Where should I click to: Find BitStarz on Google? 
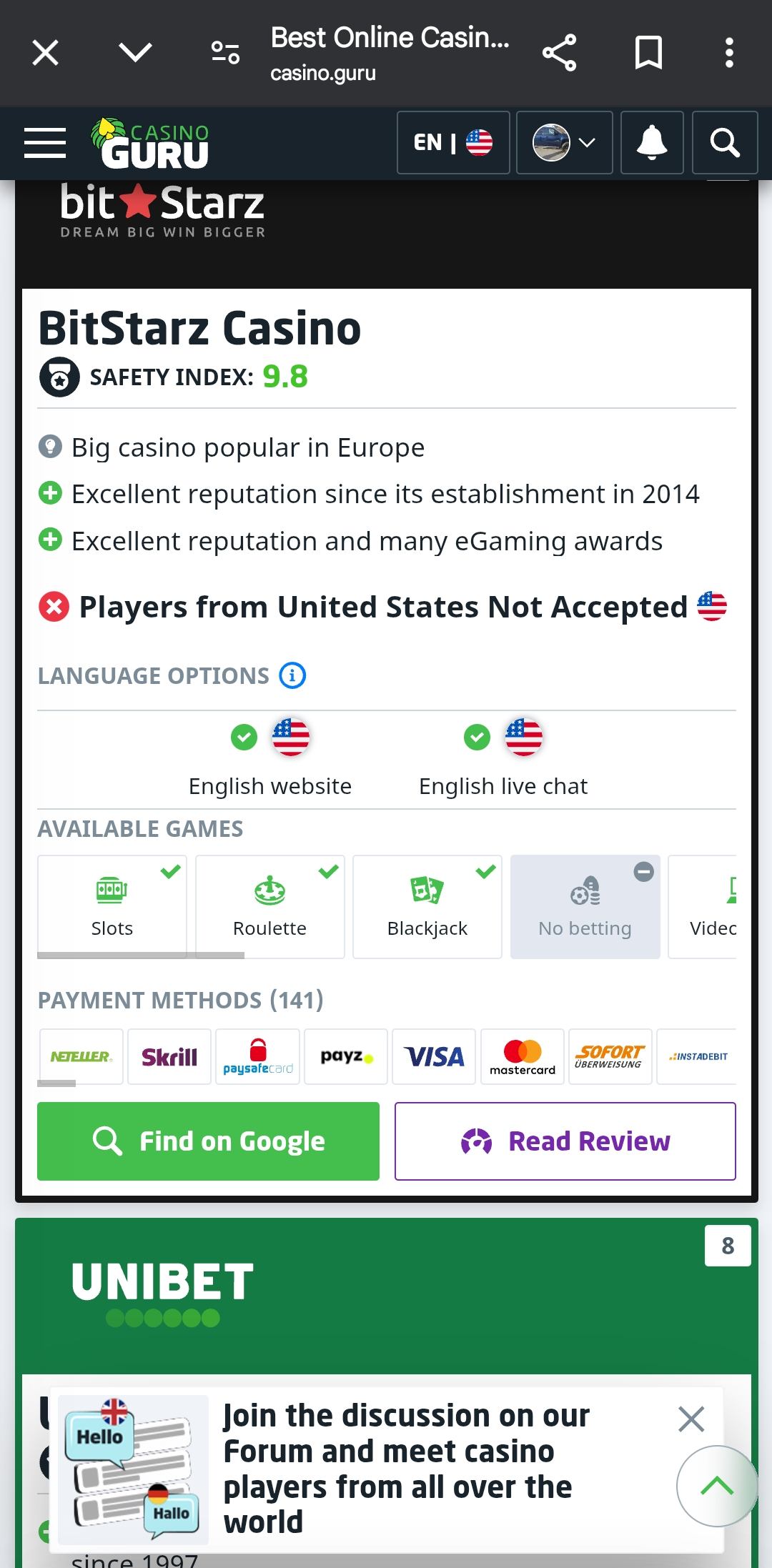click(208, 1141)
